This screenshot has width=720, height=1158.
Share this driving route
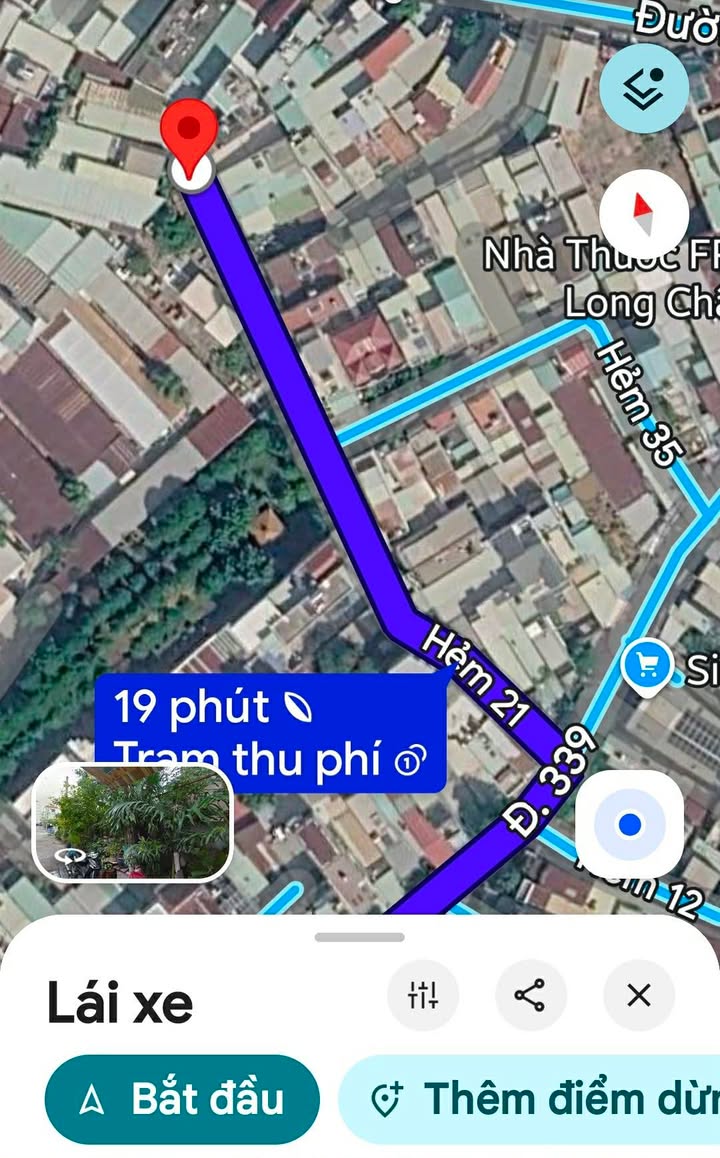(530, 996)
